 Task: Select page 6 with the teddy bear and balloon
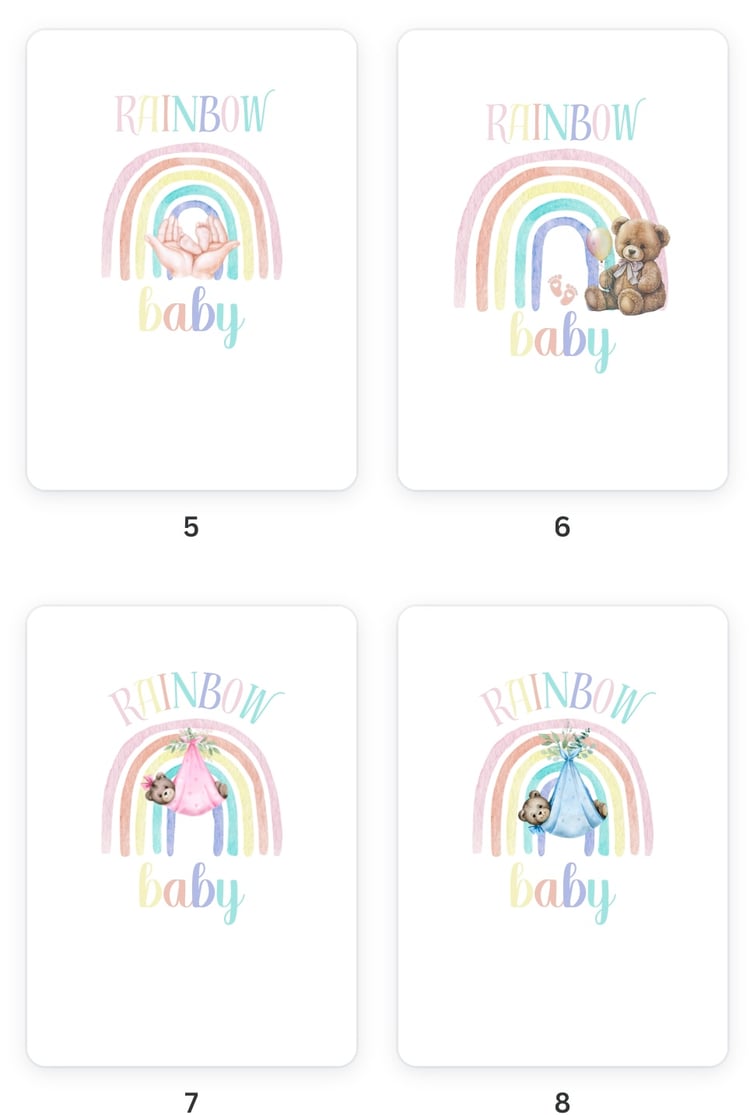coord(562,260)
